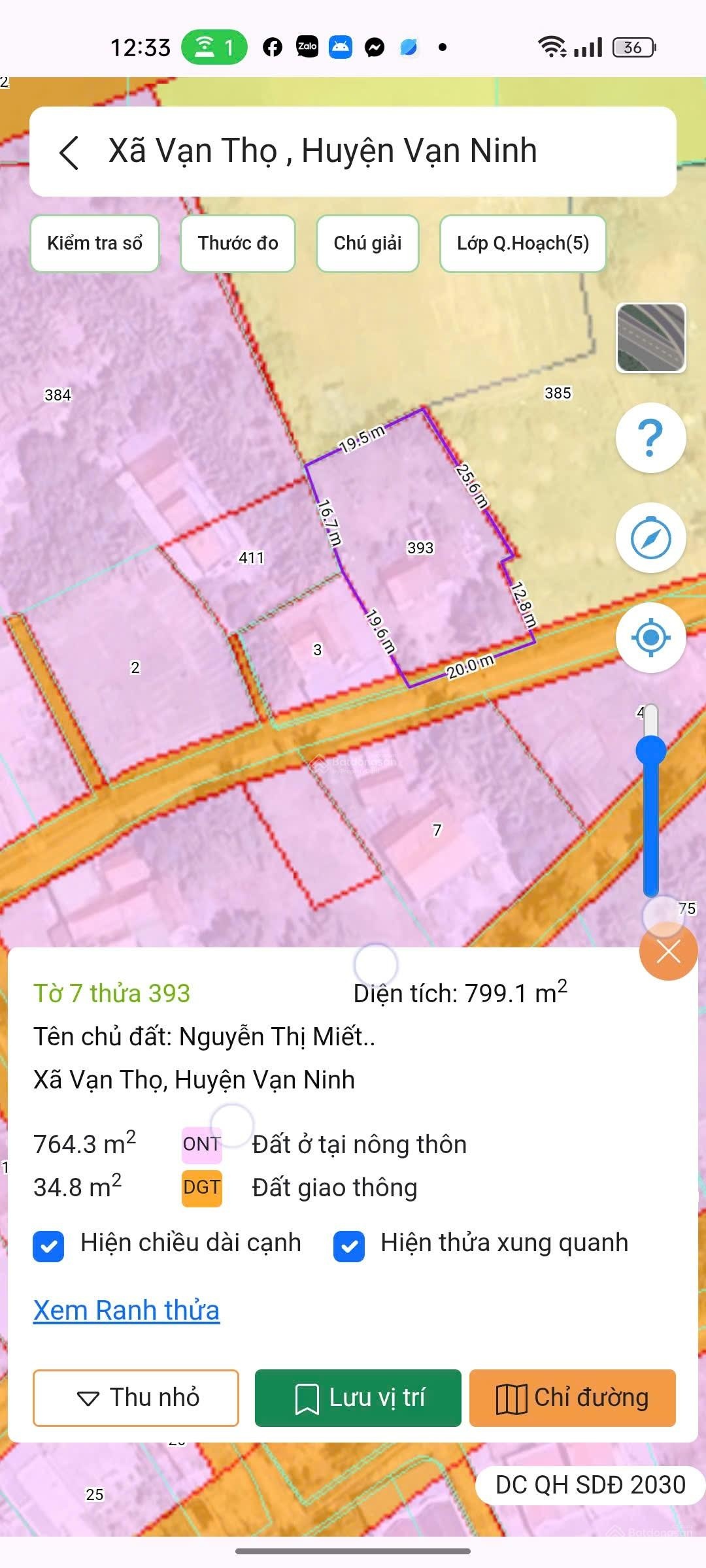Close the parcel info panel

(668, 952)
